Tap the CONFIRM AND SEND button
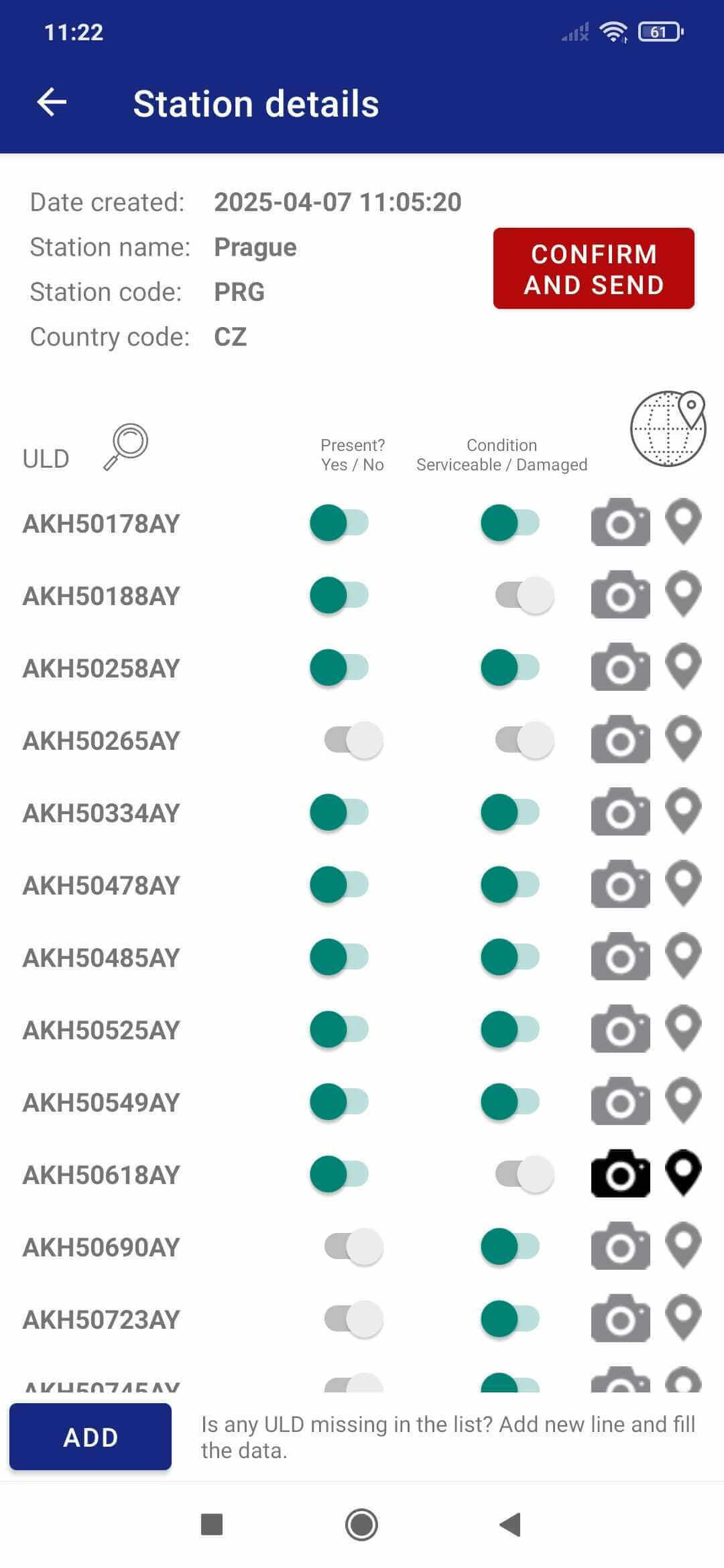The width and height of the screenshot is (724, 1568). [593, 269]
